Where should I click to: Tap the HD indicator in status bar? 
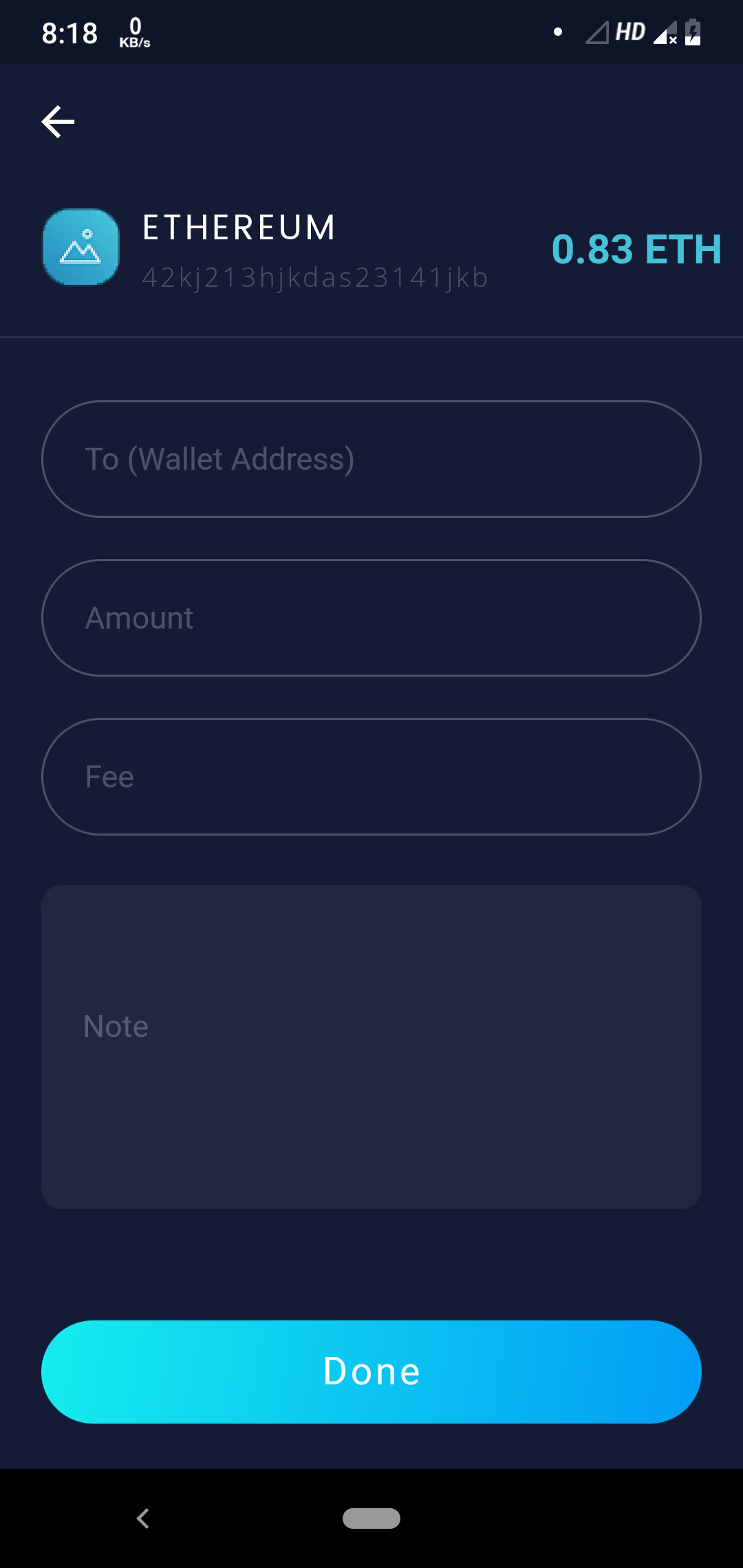click(x=628, y=31)
